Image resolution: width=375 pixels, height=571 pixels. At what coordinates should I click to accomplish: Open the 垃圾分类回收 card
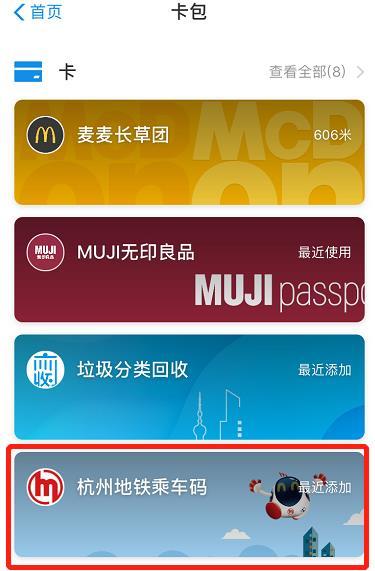[x=189, y=387]
